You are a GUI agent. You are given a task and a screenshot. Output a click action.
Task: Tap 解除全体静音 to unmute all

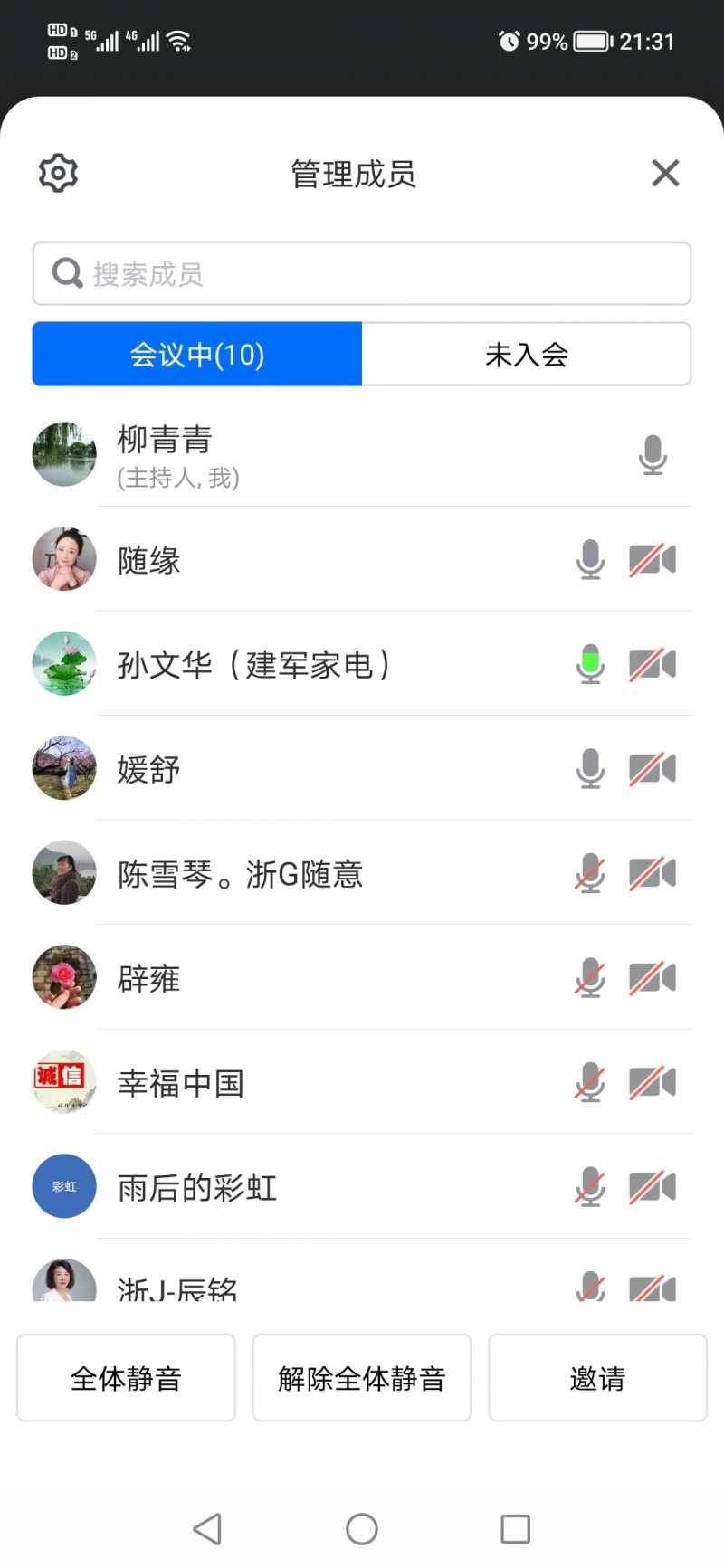pyautogui.click(x=362, y=1378)
